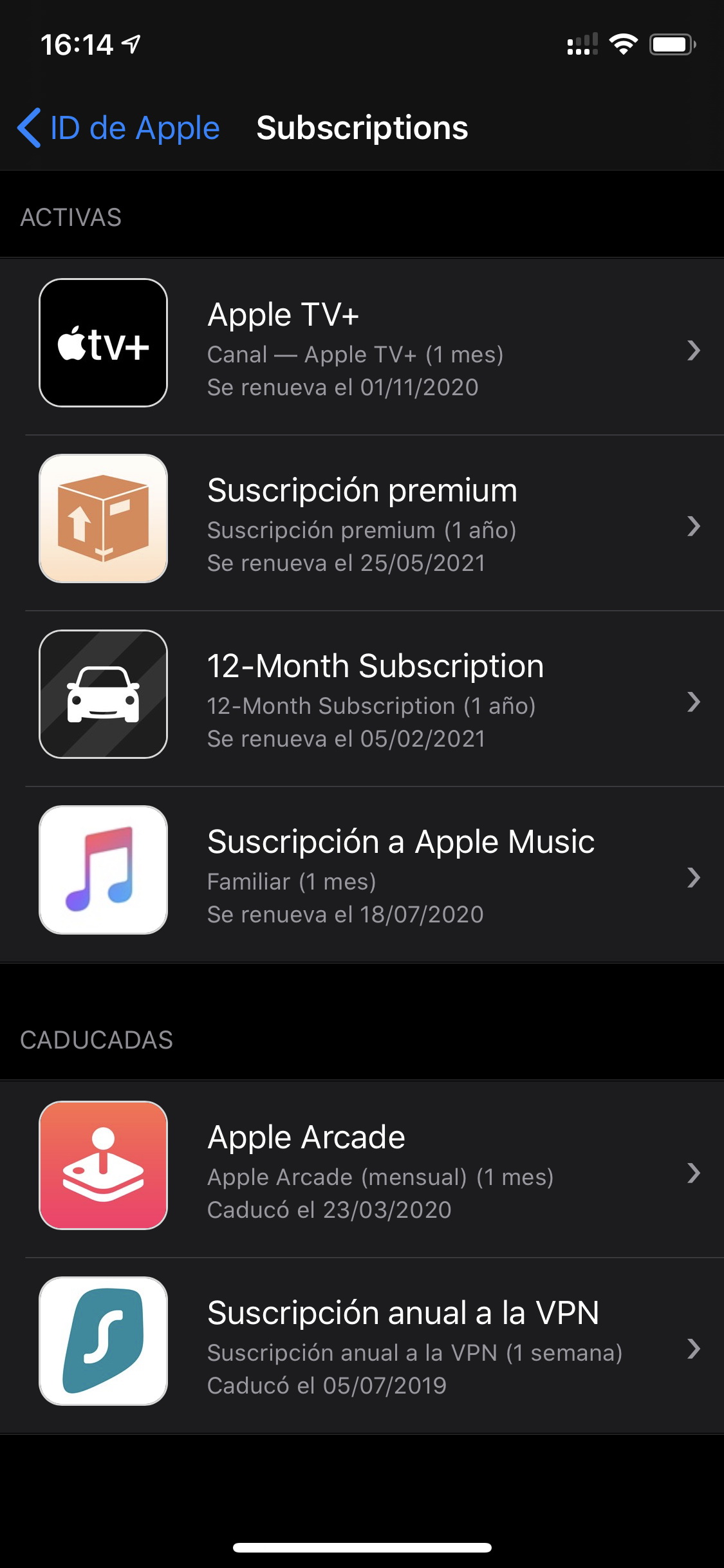Select the expired Apple Arcade subscription

click(362, 1170)
